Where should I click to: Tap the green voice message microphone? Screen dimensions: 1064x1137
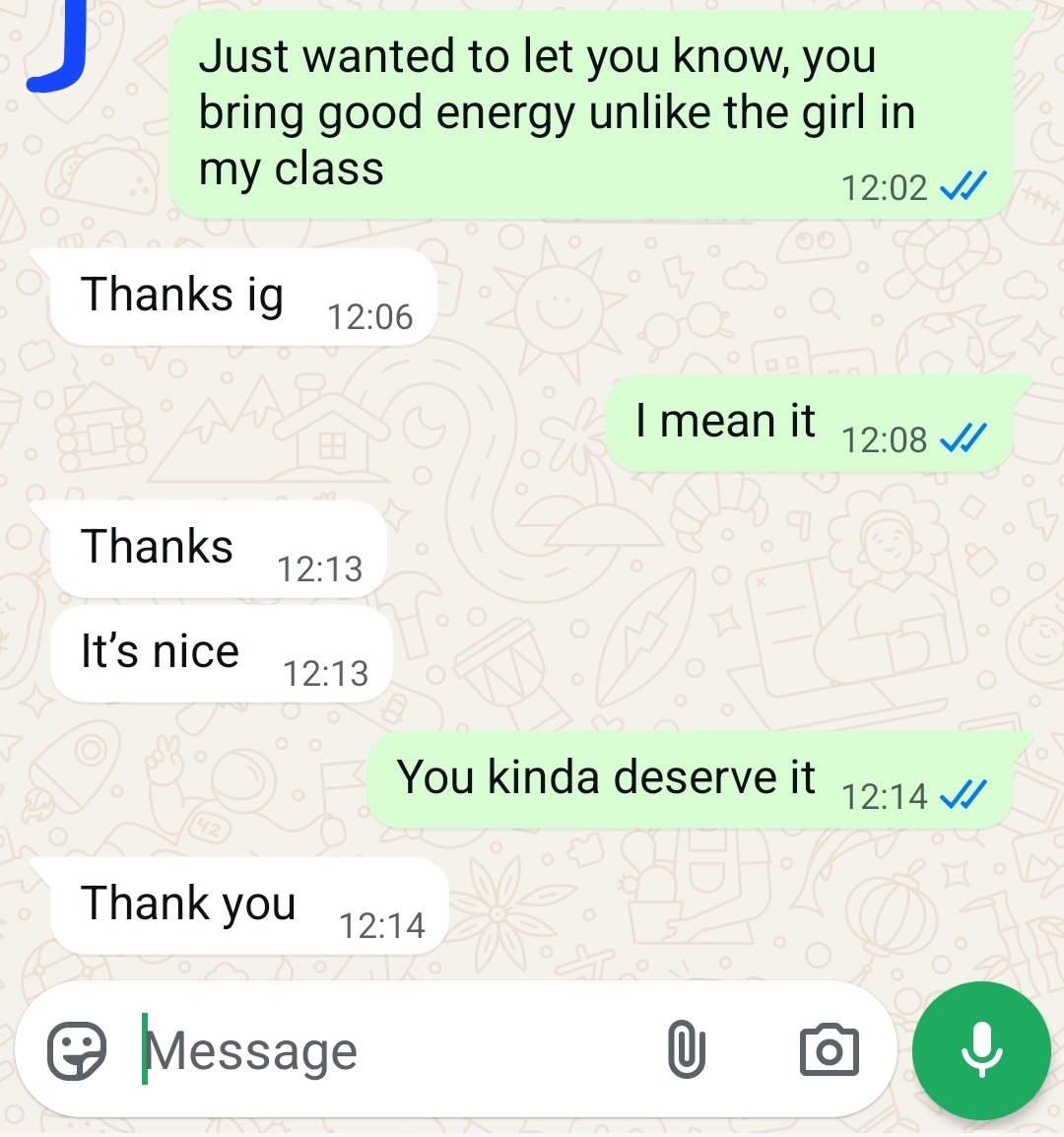click(981, 1050)
